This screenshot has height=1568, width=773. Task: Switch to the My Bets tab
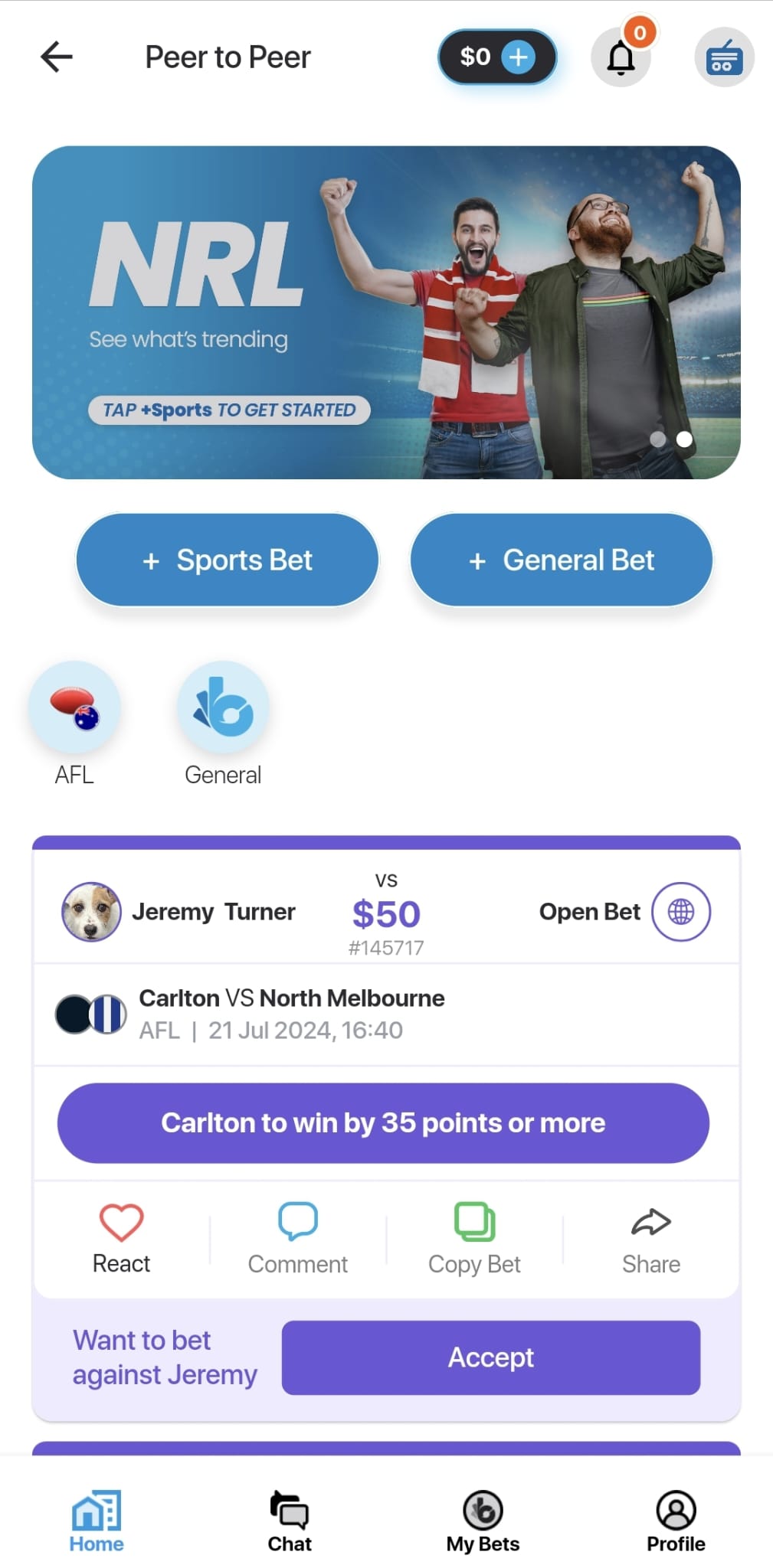(x=483, y=1521)
